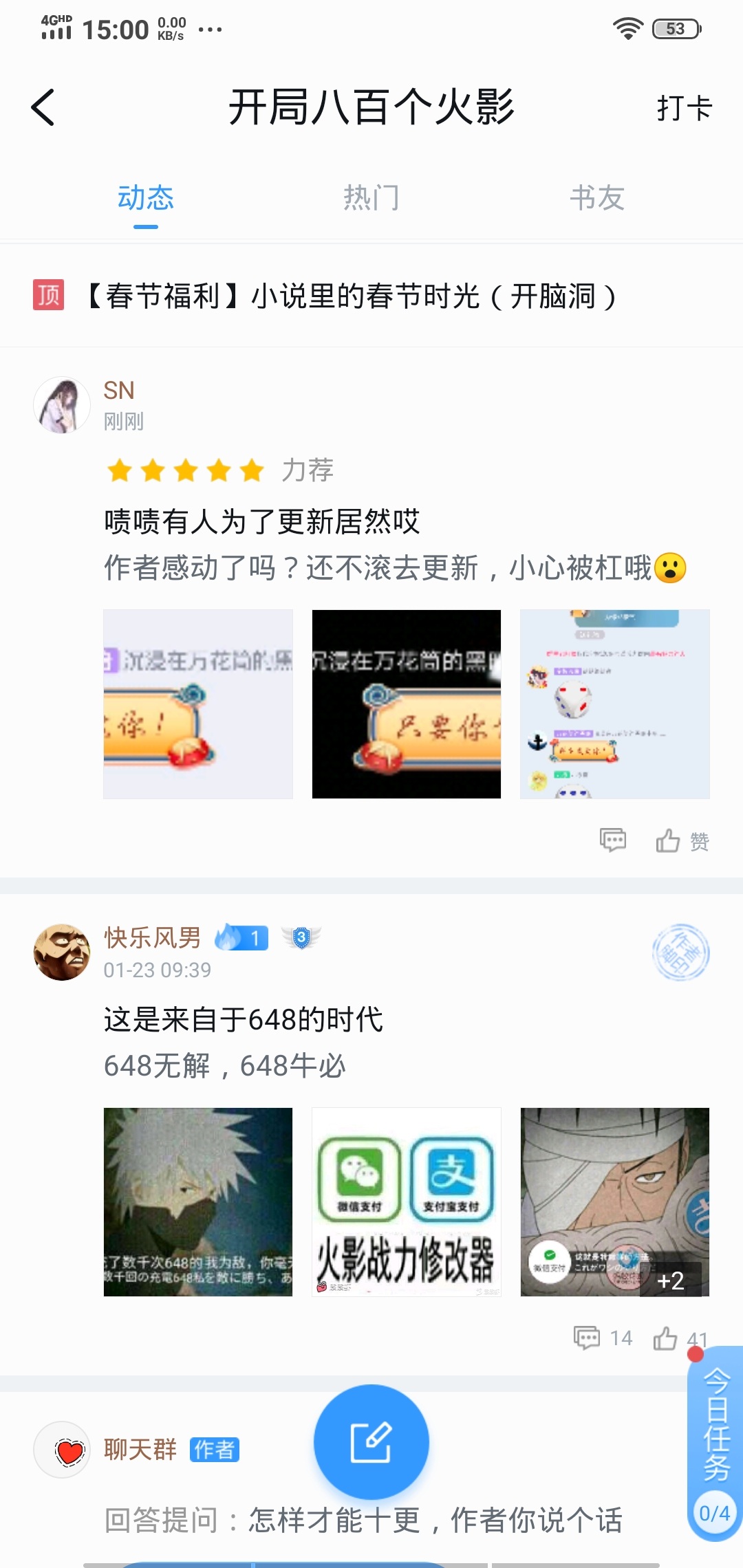Screen dimensions: 743x1568
Task: Switch to the 书友 tab
Action: (x=596, y=198)
